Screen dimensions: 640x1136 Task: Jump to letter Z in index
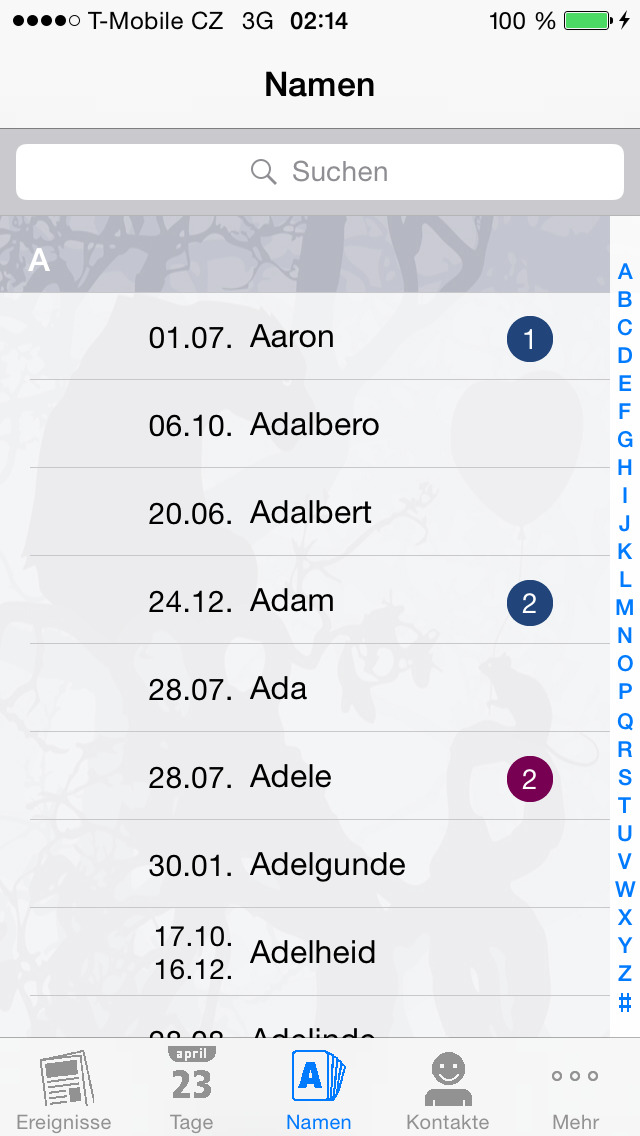point(625,973)
